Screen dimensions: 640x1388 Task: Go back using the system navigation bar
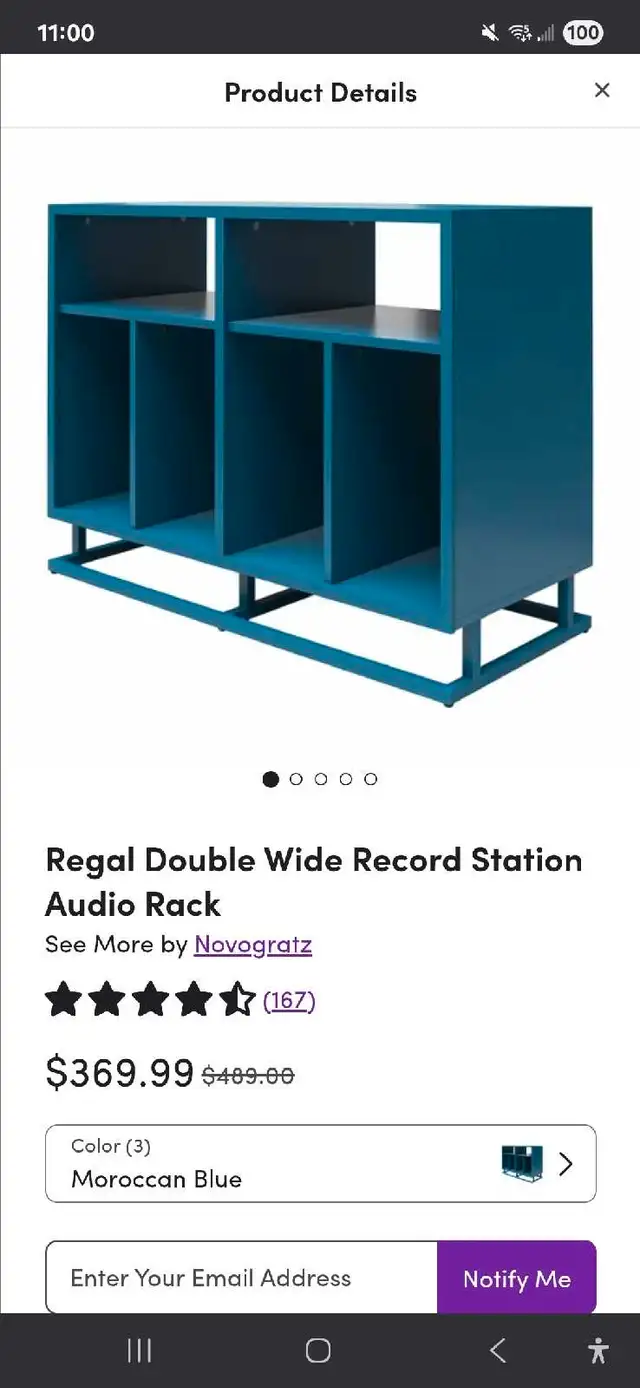pyautogui.click(x=497, y=1351)
